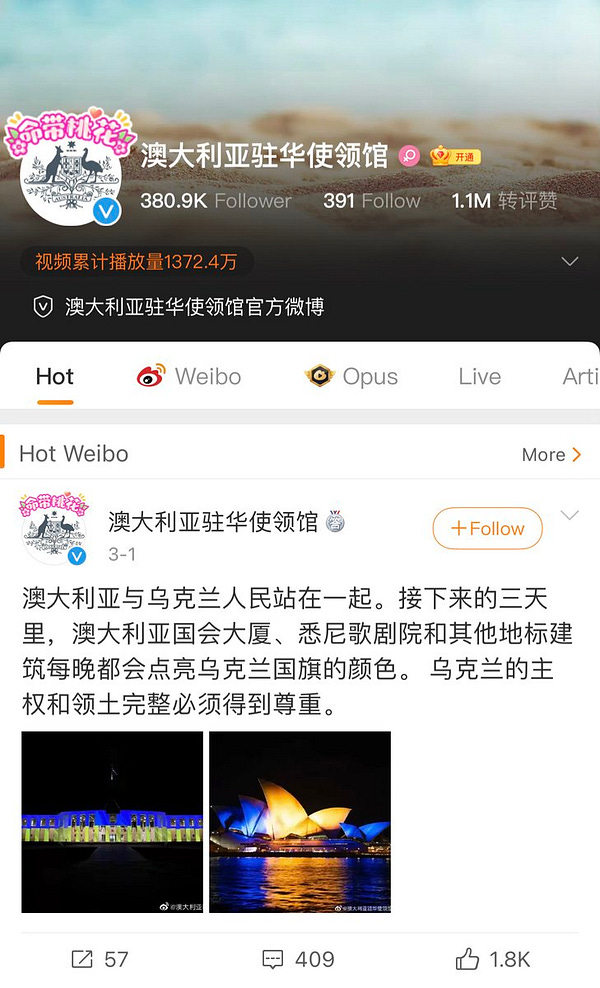Open the Opus tab
The width and height of the screenshot is (600, 988).
click(x=351, y=377)
